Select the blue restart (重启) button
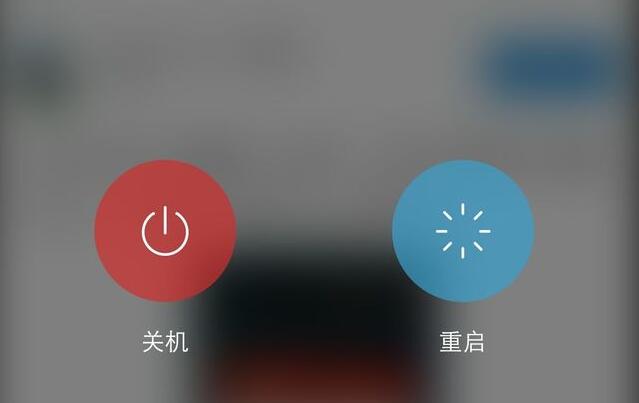This screenshot has width=639, height=403. 462,230
